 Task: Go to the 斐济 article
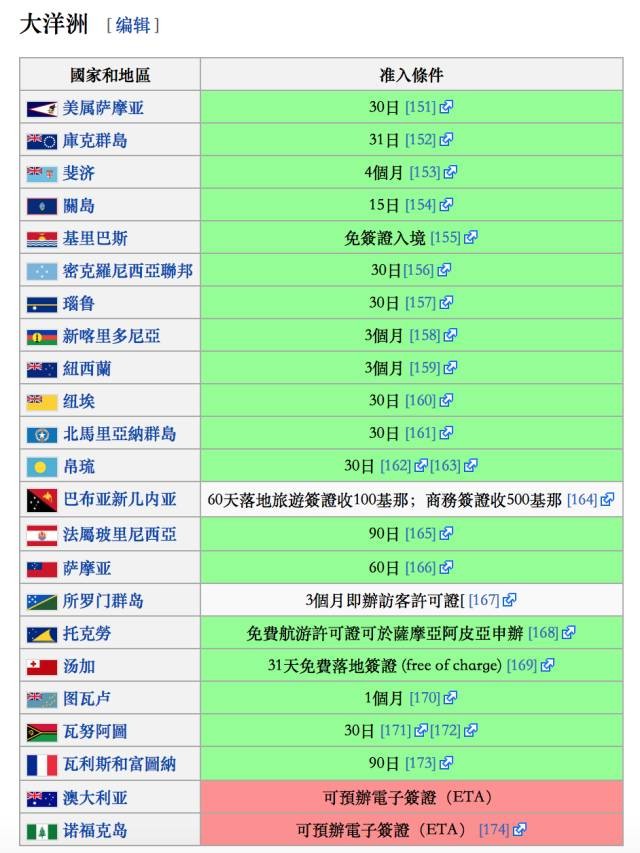(x=79, y=173)
